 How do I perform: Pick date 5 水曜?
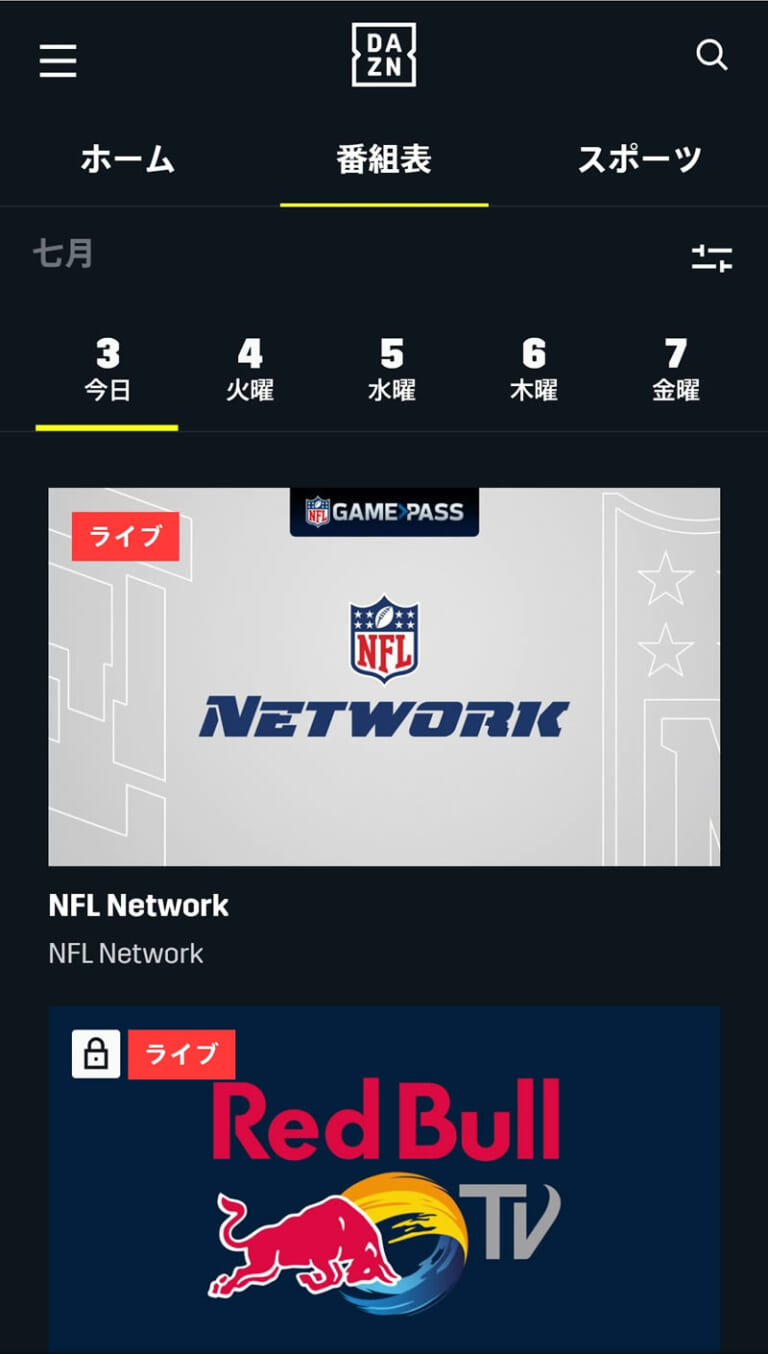[392, 370]
